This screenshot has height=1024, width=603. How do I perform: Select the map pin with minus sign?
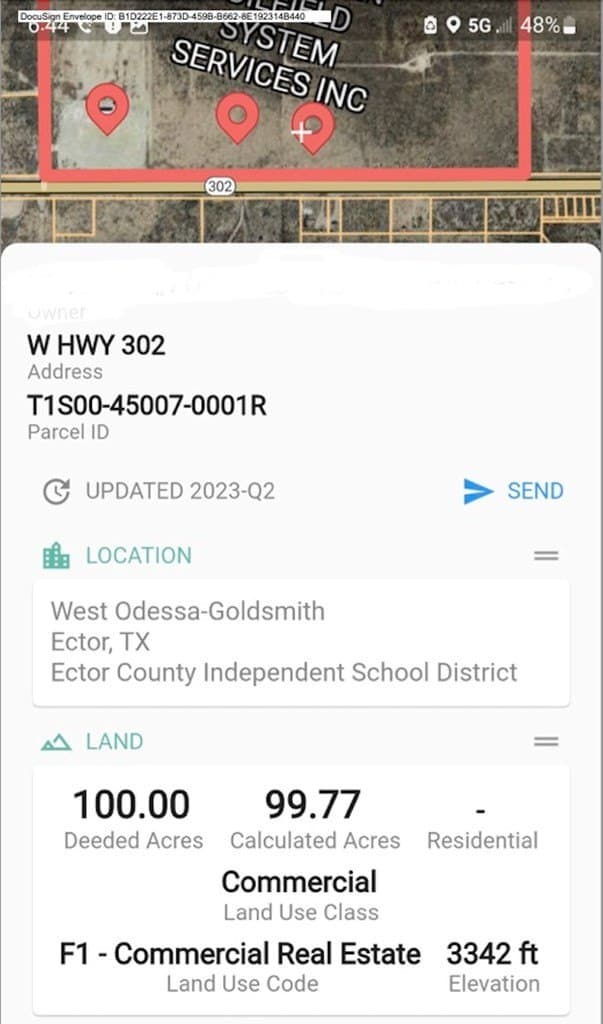click(107, 104)
